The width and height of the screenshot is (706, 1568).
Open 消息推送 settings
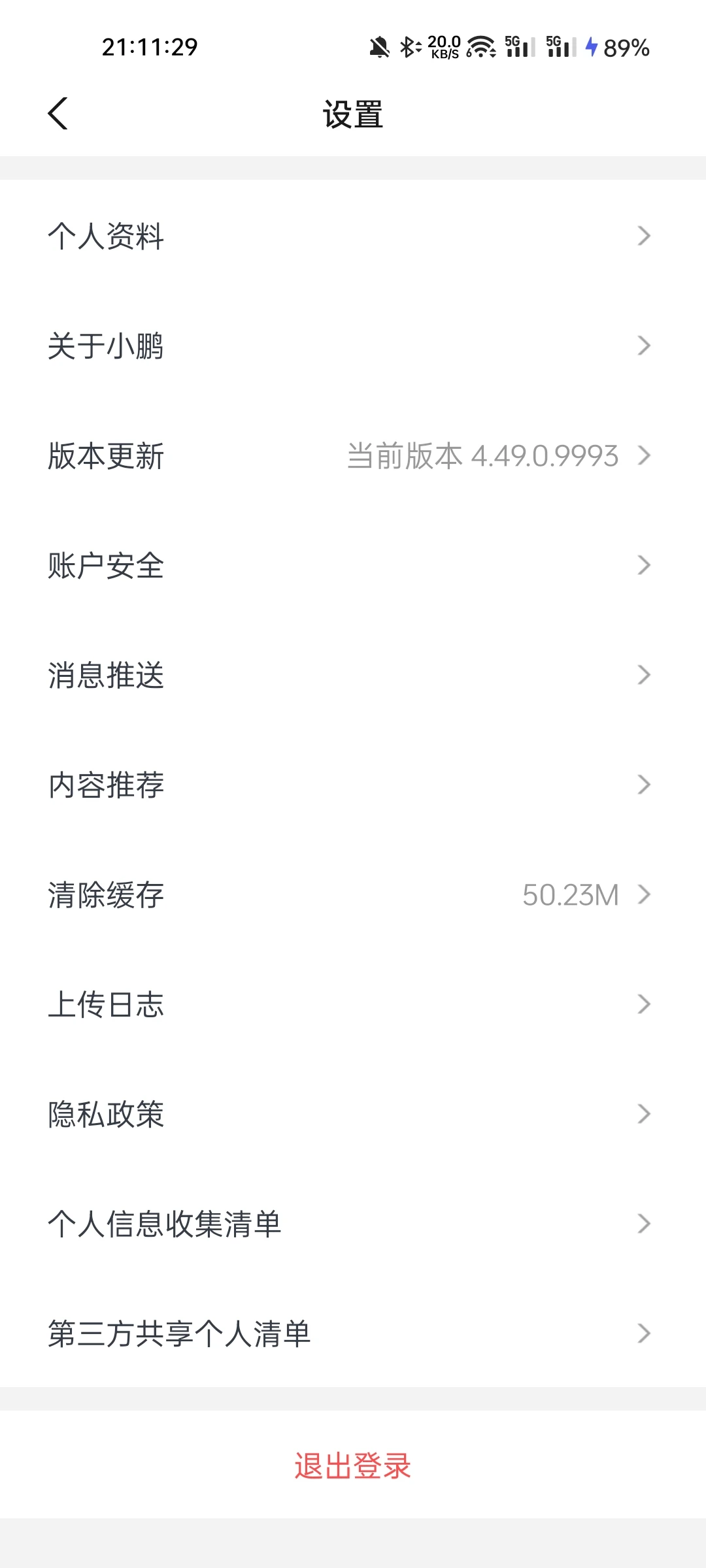(x=353, y=675)
